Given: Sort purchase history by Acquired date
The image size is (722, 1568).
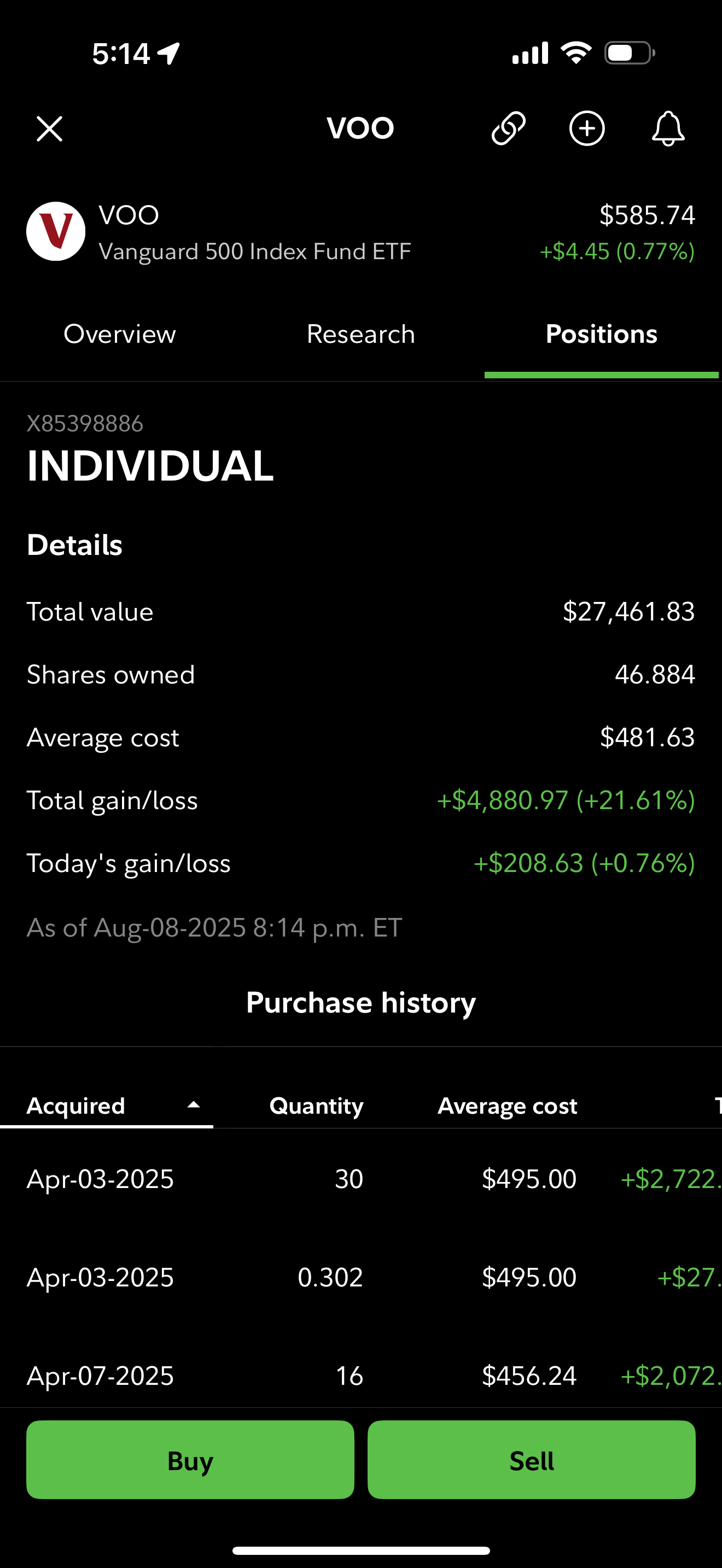Looking at the screenshot, I should 107,1105.
